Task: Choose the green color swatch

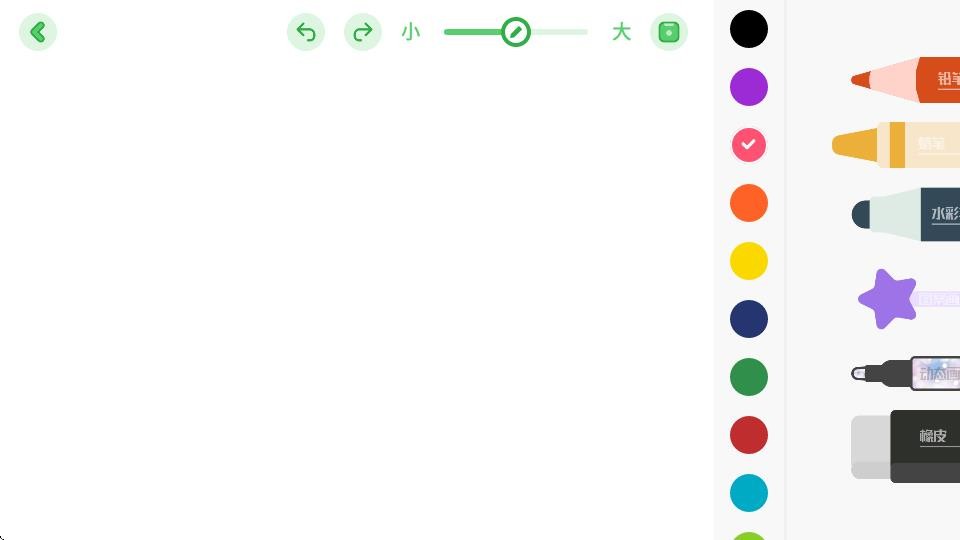Action: 748,377
